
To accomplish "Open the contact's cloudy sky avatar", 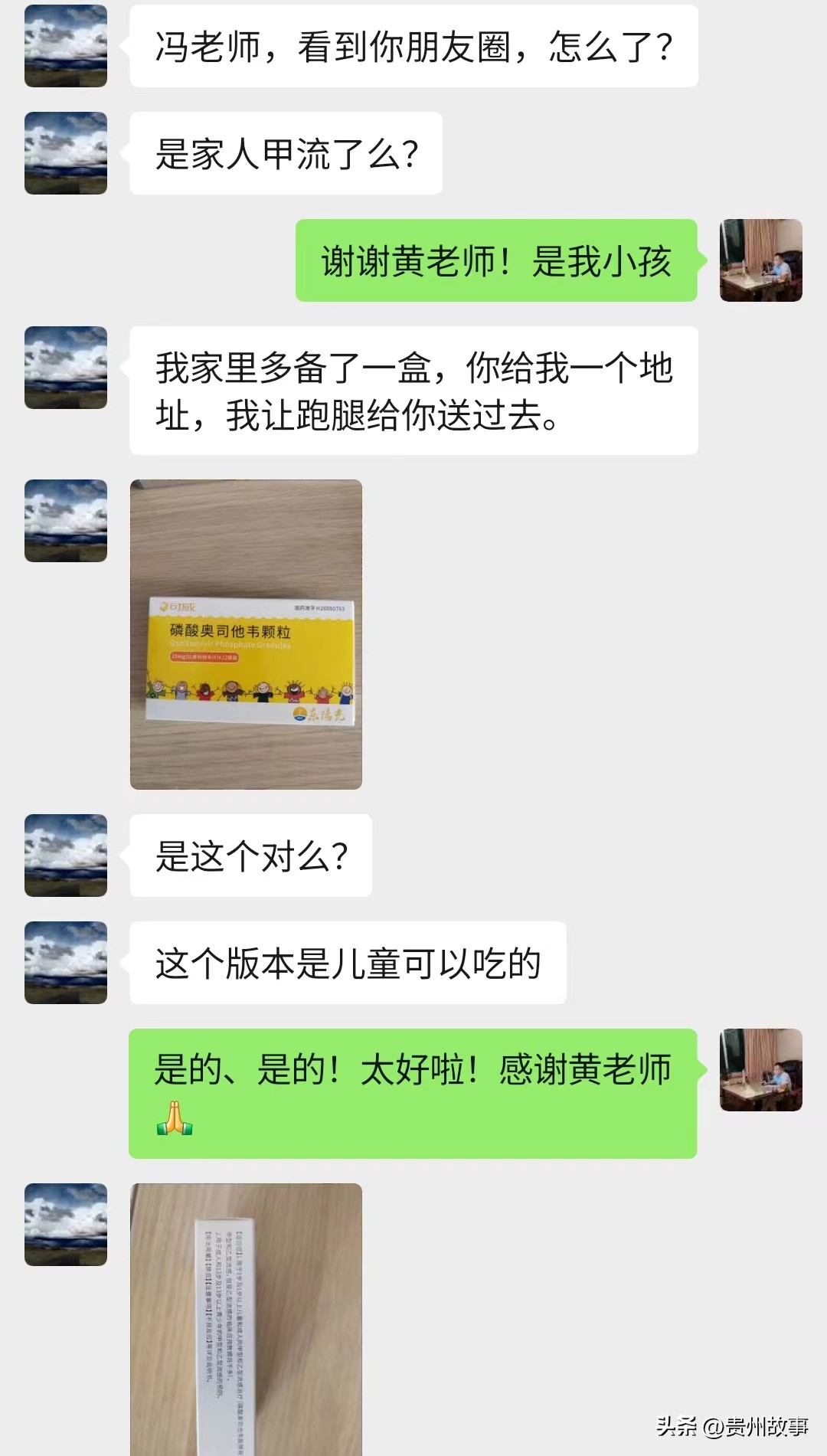I will pyautogui.click(x=65, y=47).
